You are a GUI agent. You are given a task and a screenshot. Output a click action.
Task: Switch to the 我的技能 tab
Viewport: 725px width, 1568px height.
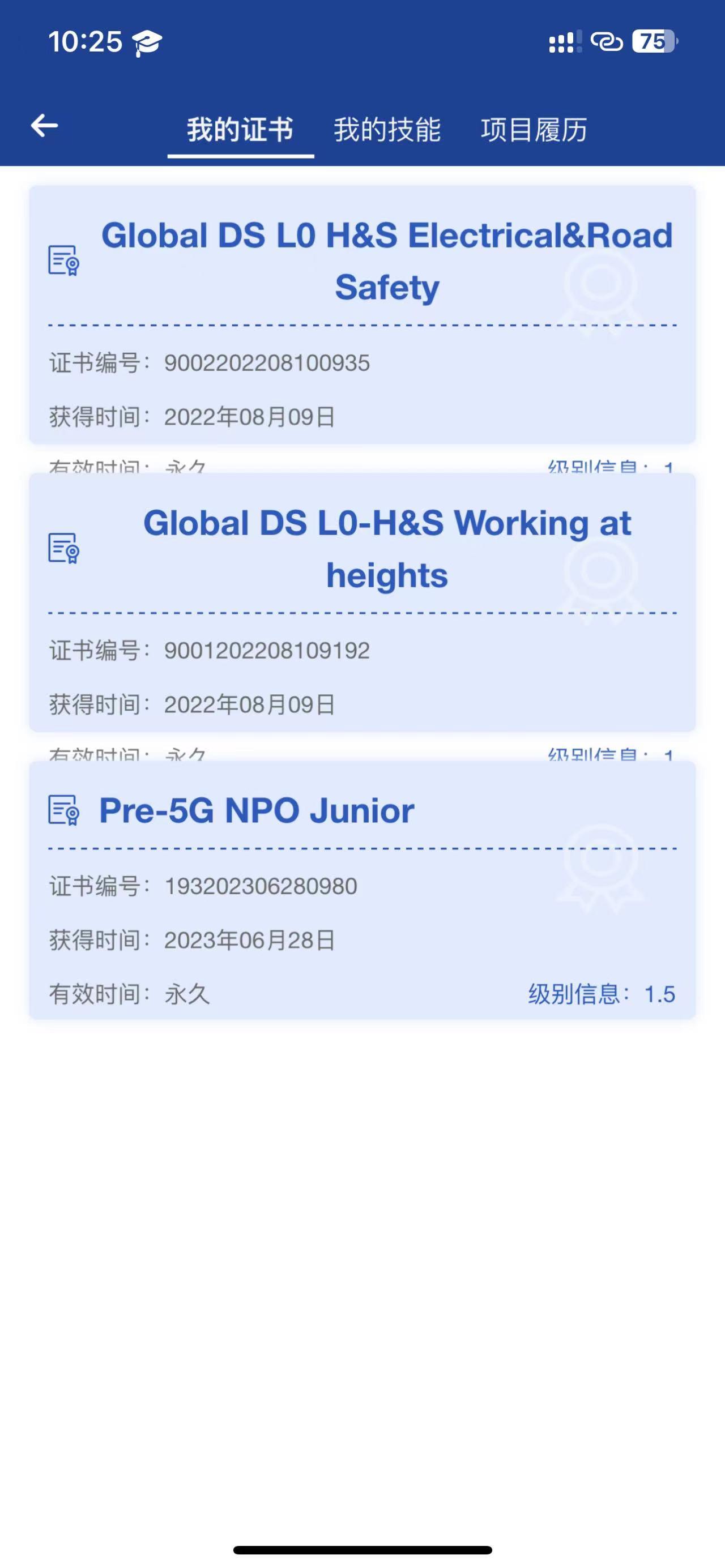(387, 130)
